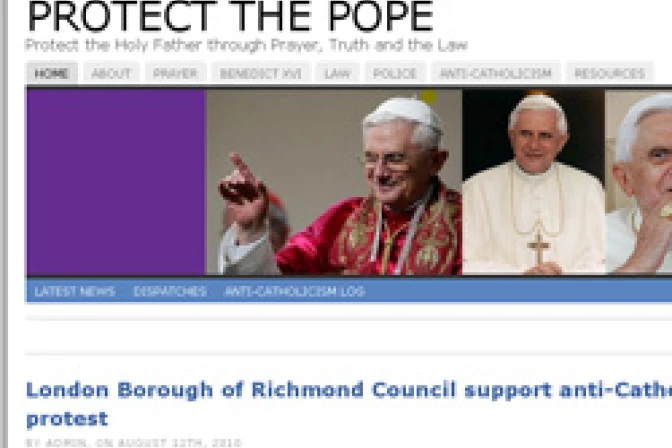Screen dimensions: 672x448
Task: Go to the About page
Action: click(x=111, y=74)
